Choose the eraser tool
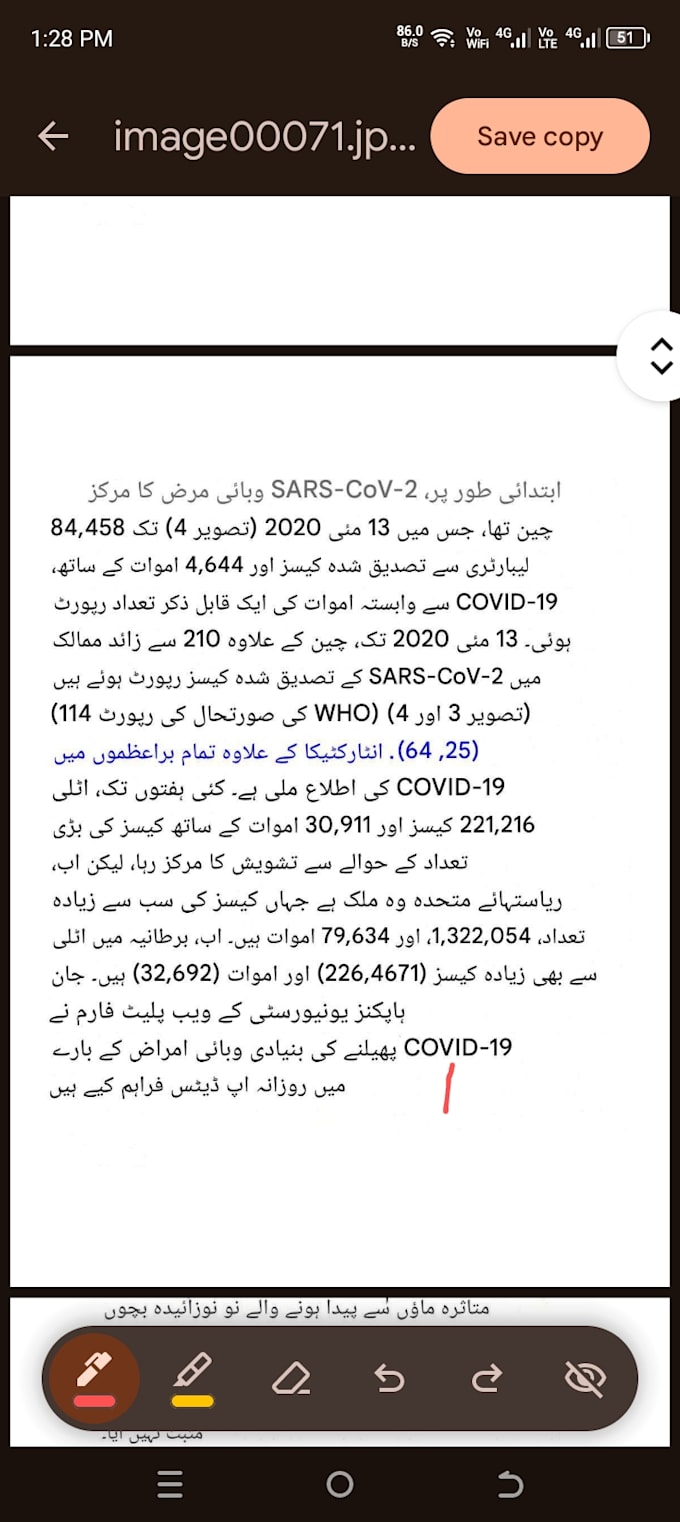 pos(290,1380)
